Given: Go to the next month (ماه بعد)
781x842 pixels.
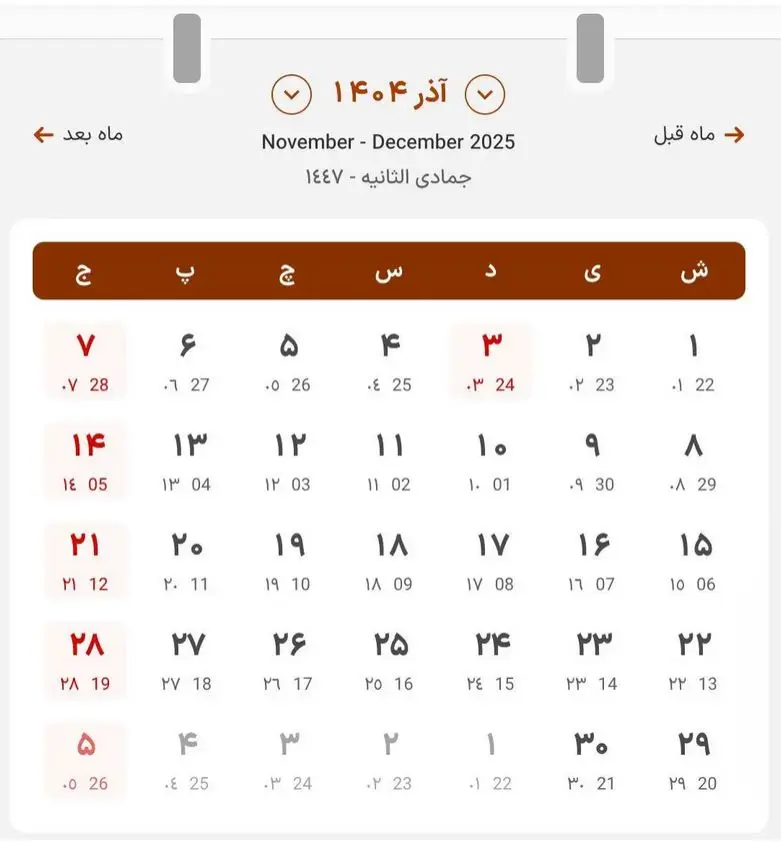Looking at the screenshot, I should point(78,135).
